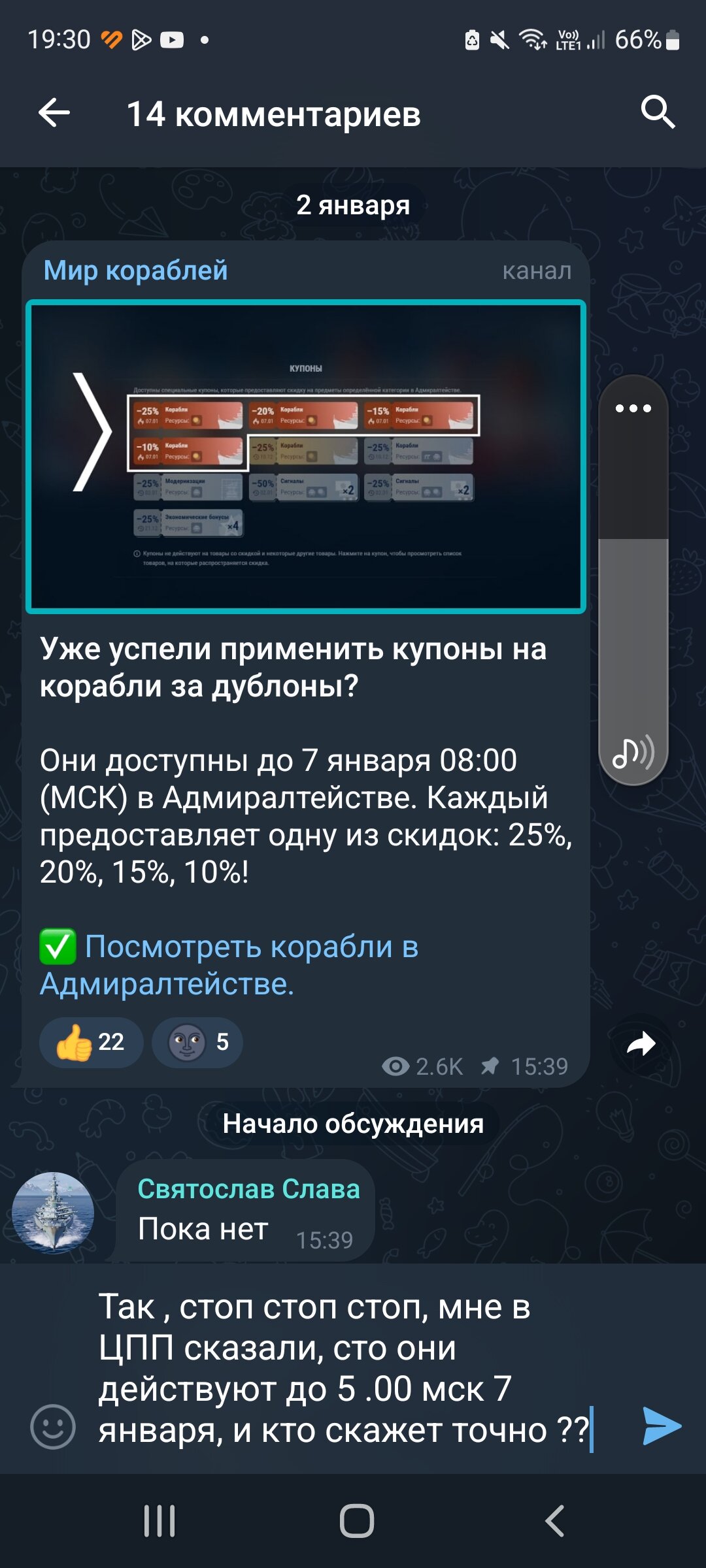Tap the moon face reaction with 5 count

[197, 1042]
